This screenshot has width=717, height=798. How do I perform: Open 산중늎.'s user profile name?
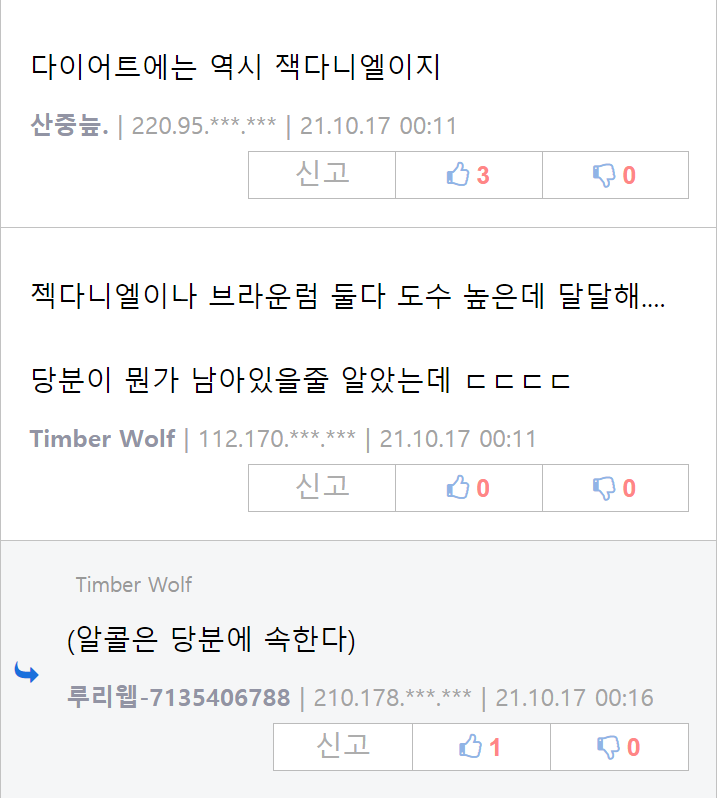point(70,127)
